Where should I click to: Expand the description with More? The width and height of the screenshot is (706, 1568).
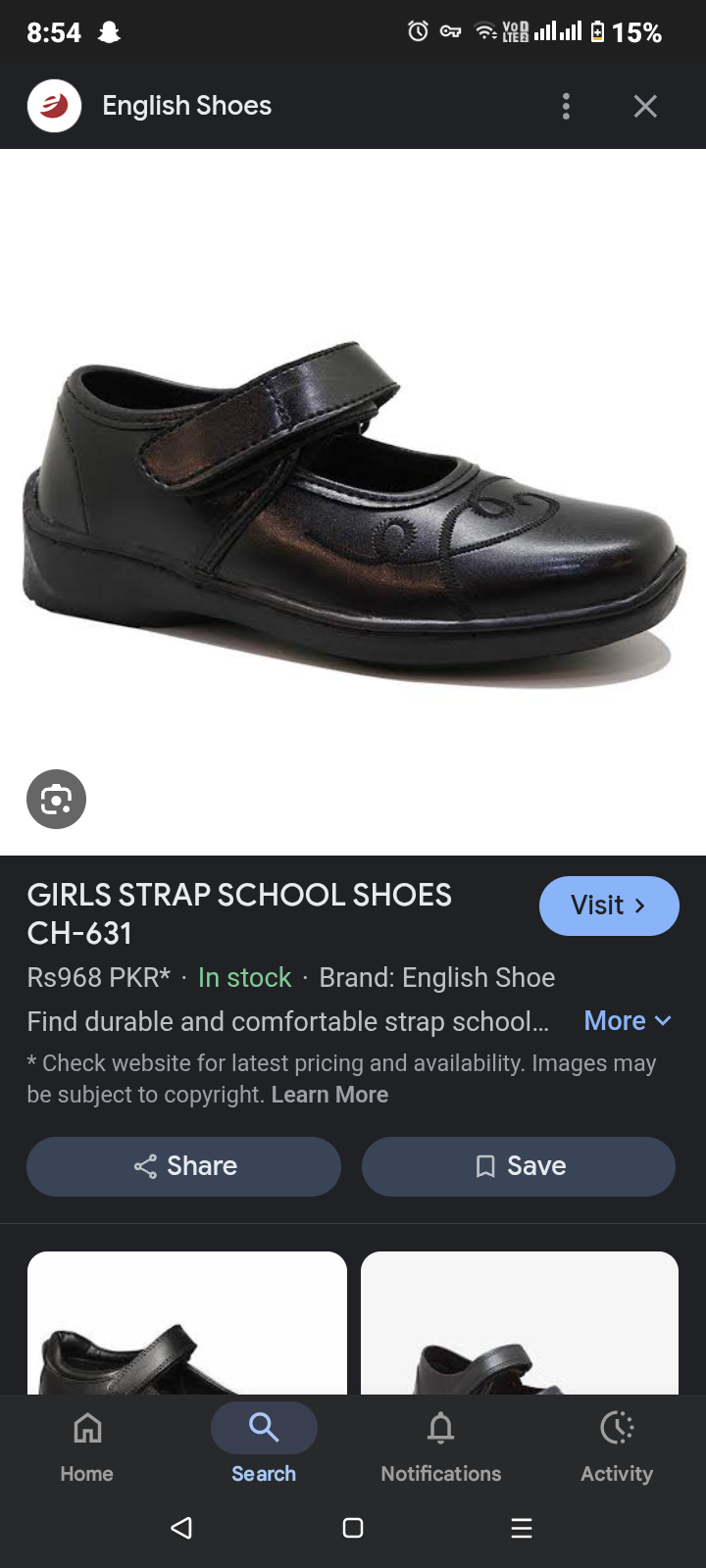(x=627, y=1021)
